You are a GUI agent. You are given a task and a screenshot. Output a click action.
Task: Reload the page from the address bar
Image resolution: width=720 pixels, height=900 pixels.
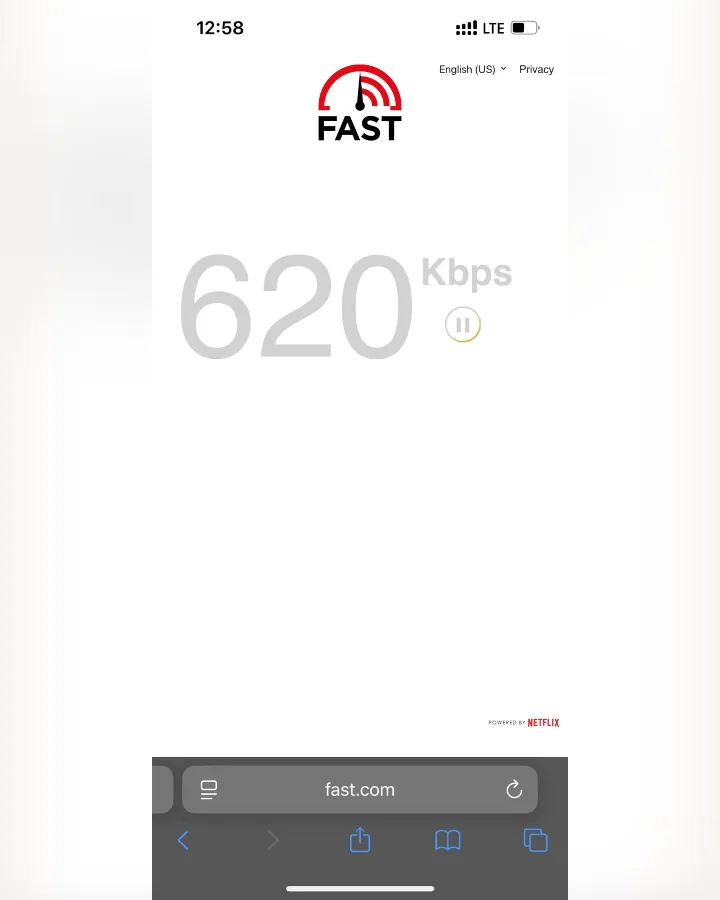pos(514,789)
